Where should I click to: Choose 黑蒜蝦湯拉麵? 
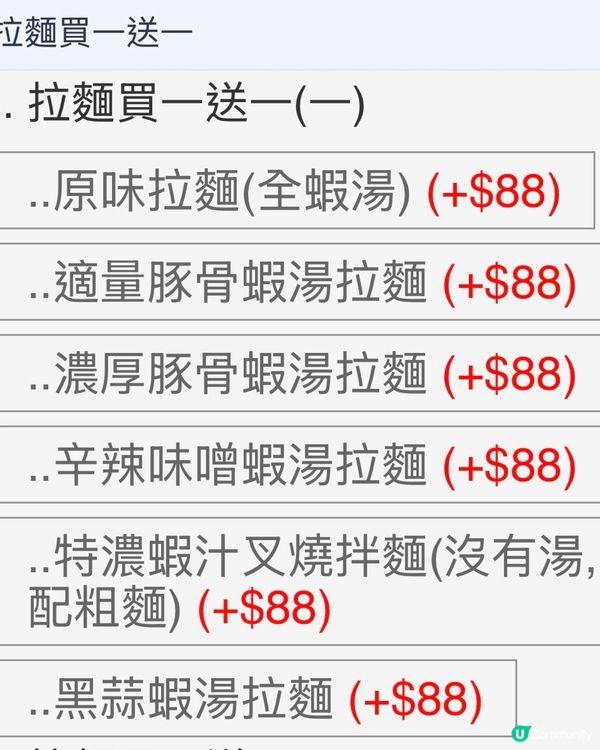[256, 698]
